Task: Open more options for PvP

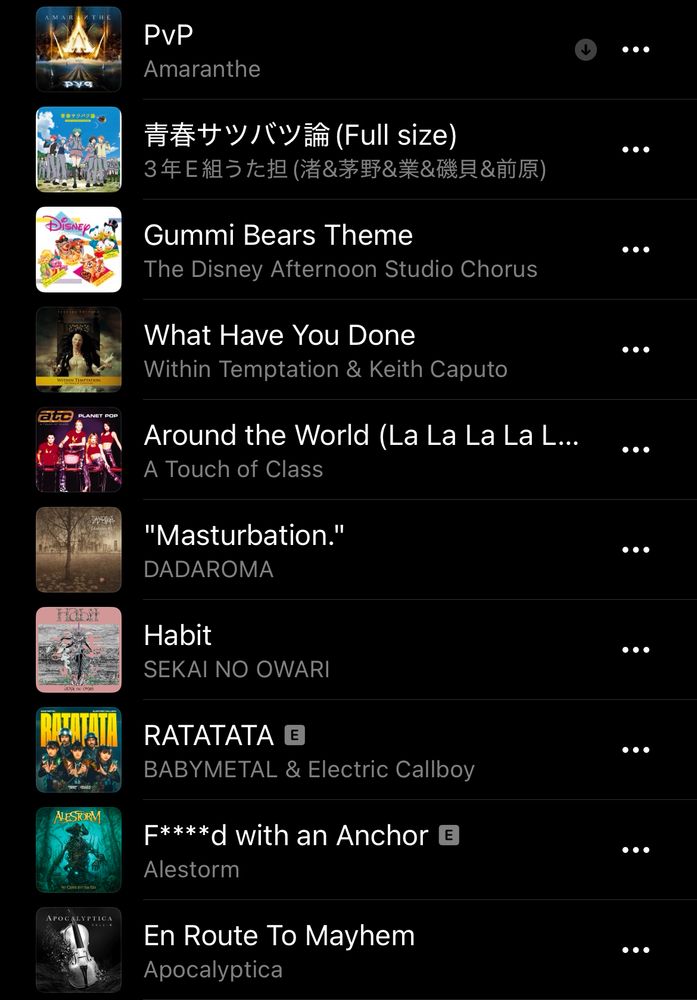Action: (x=636, y=50)
